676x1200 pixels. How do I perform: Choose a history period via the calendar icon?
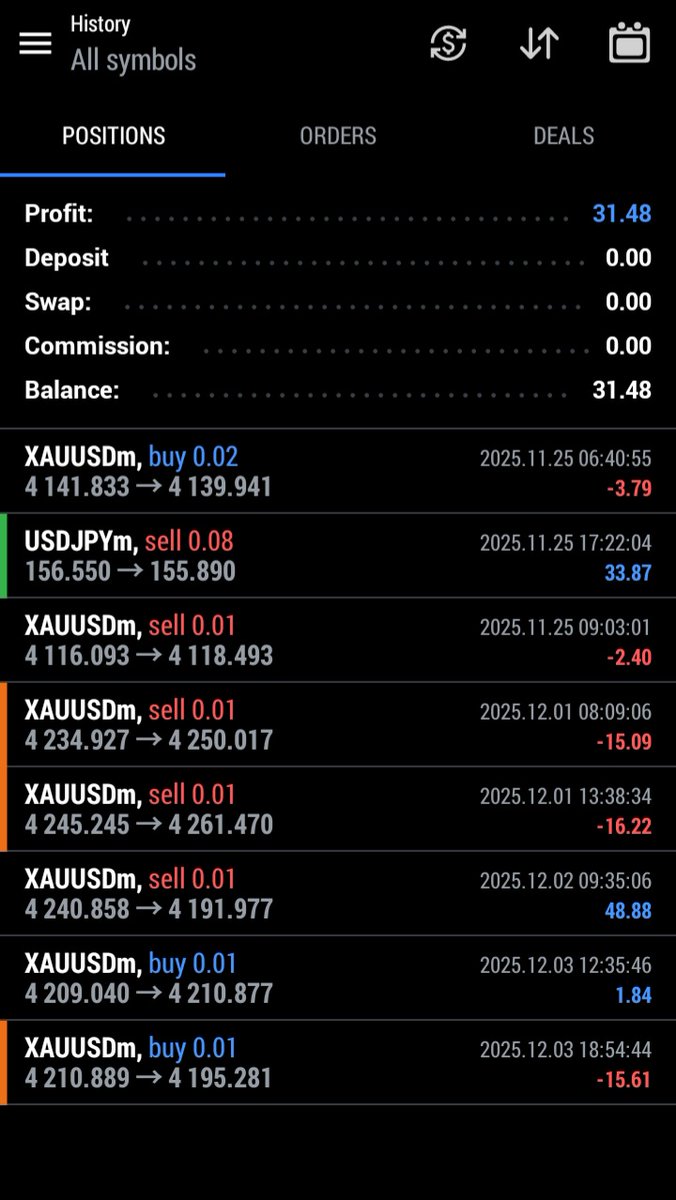(629, 43)
